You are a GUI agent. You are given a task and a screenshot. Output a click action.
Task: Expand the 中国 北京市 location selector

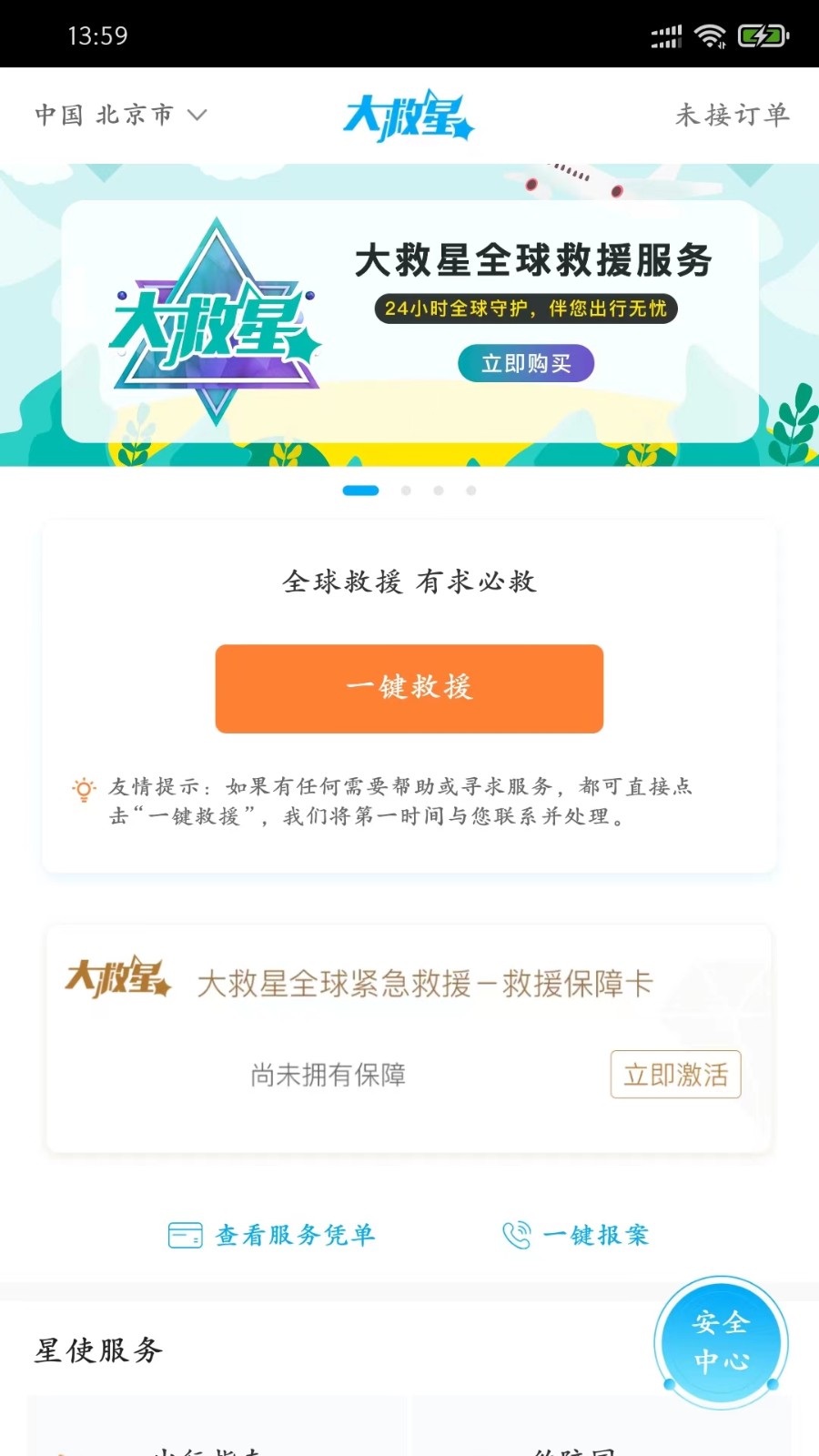pyautogui.click(x=103, y=114)
